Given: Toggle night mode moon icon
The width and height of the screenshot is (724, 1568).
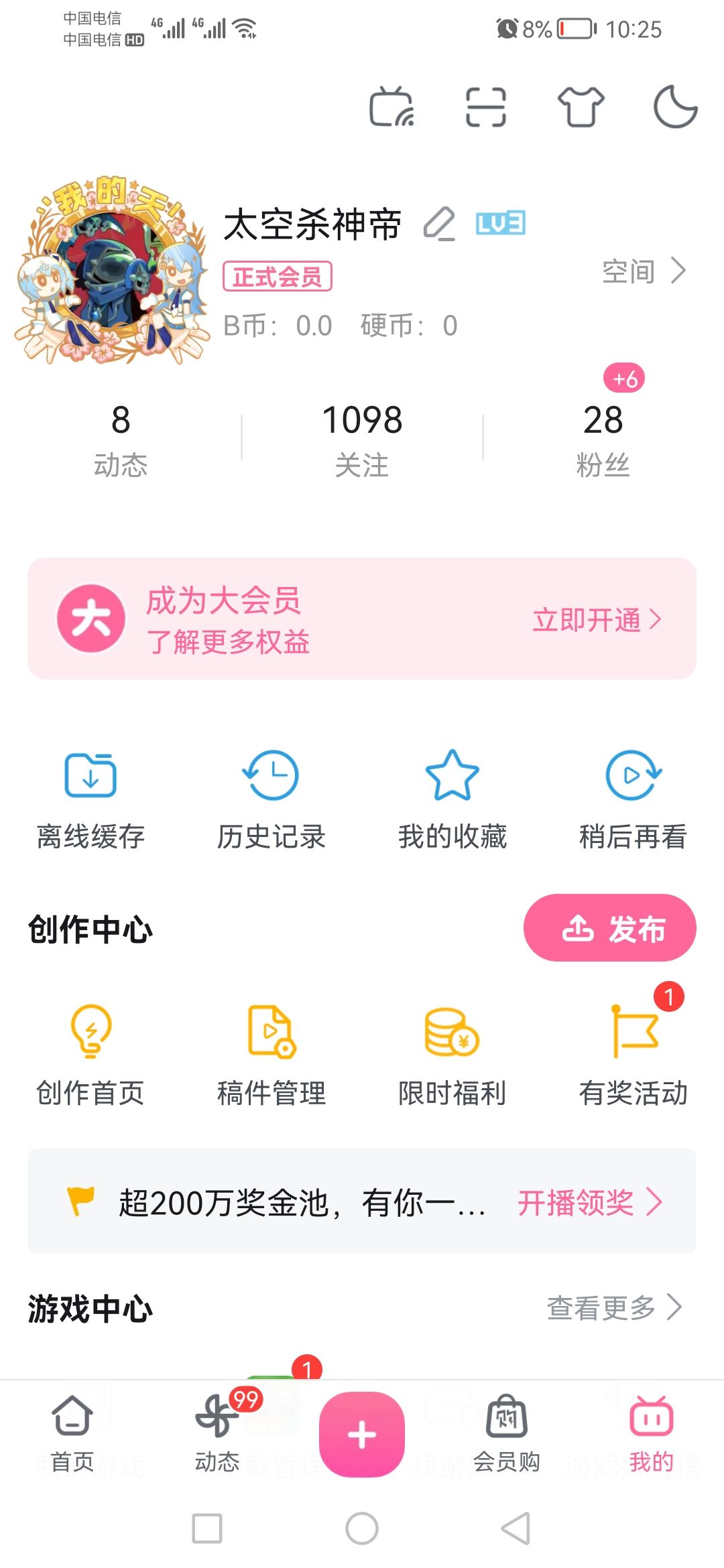Looking at the screenshot, I should click(675, 107).
